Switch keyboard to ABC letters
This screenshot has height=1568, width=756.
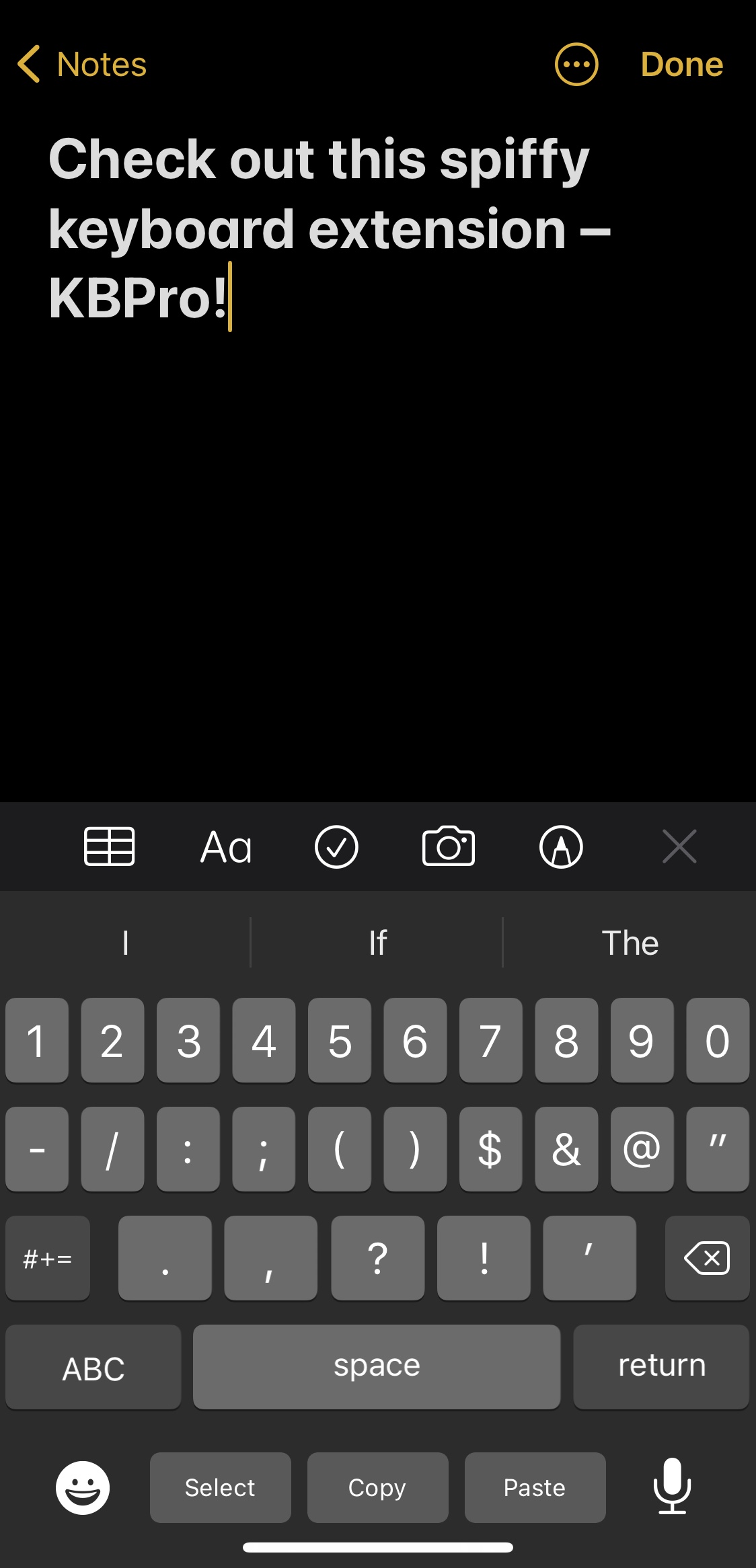93,1367
